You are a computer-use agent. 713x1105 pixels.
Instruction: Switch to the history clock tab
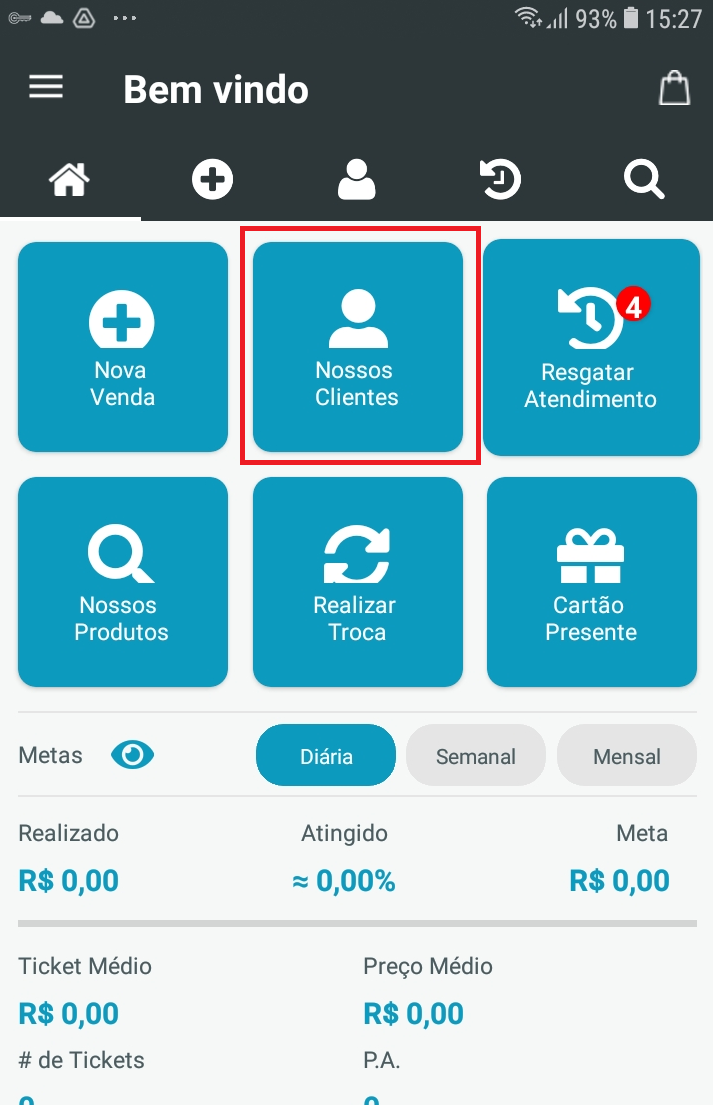coord(500,180)
